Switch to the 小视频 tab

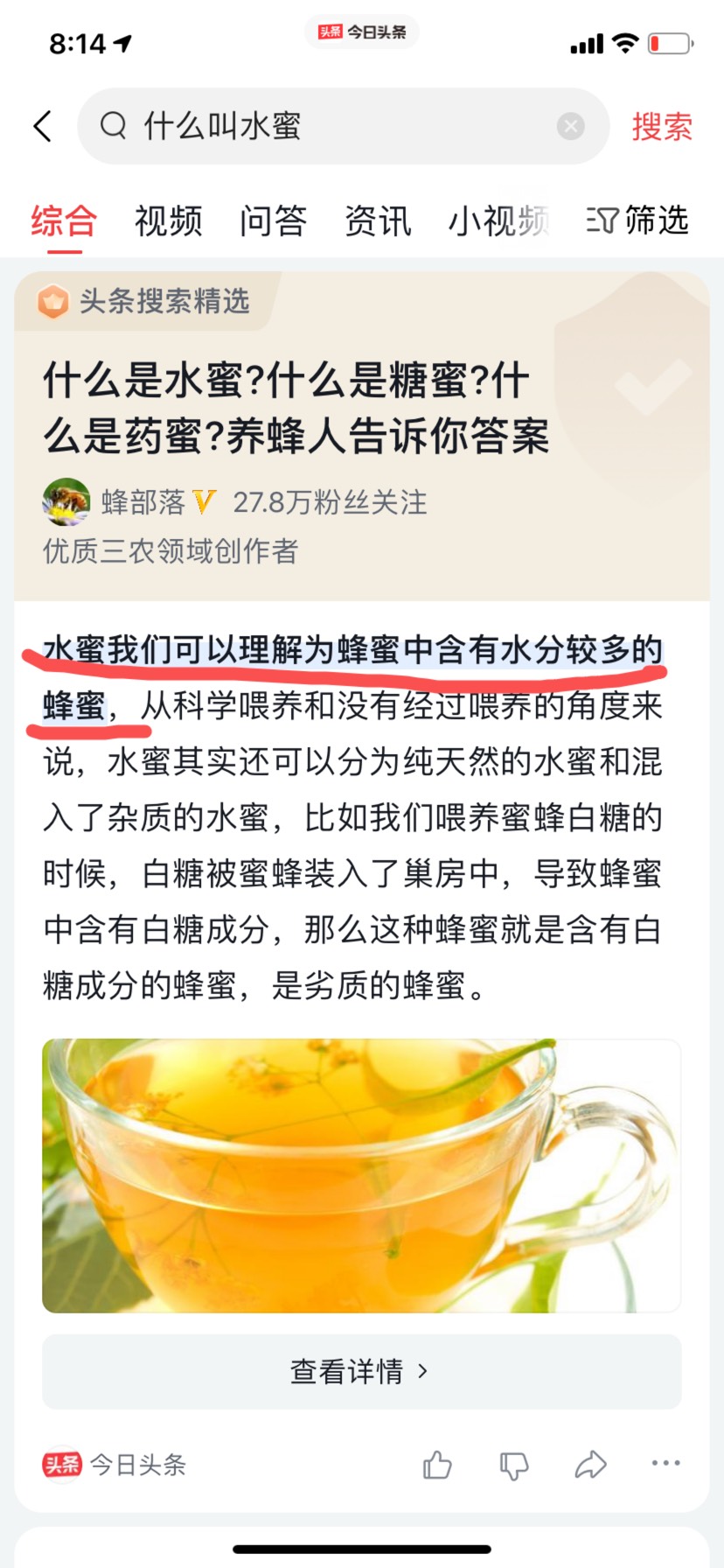498,220
